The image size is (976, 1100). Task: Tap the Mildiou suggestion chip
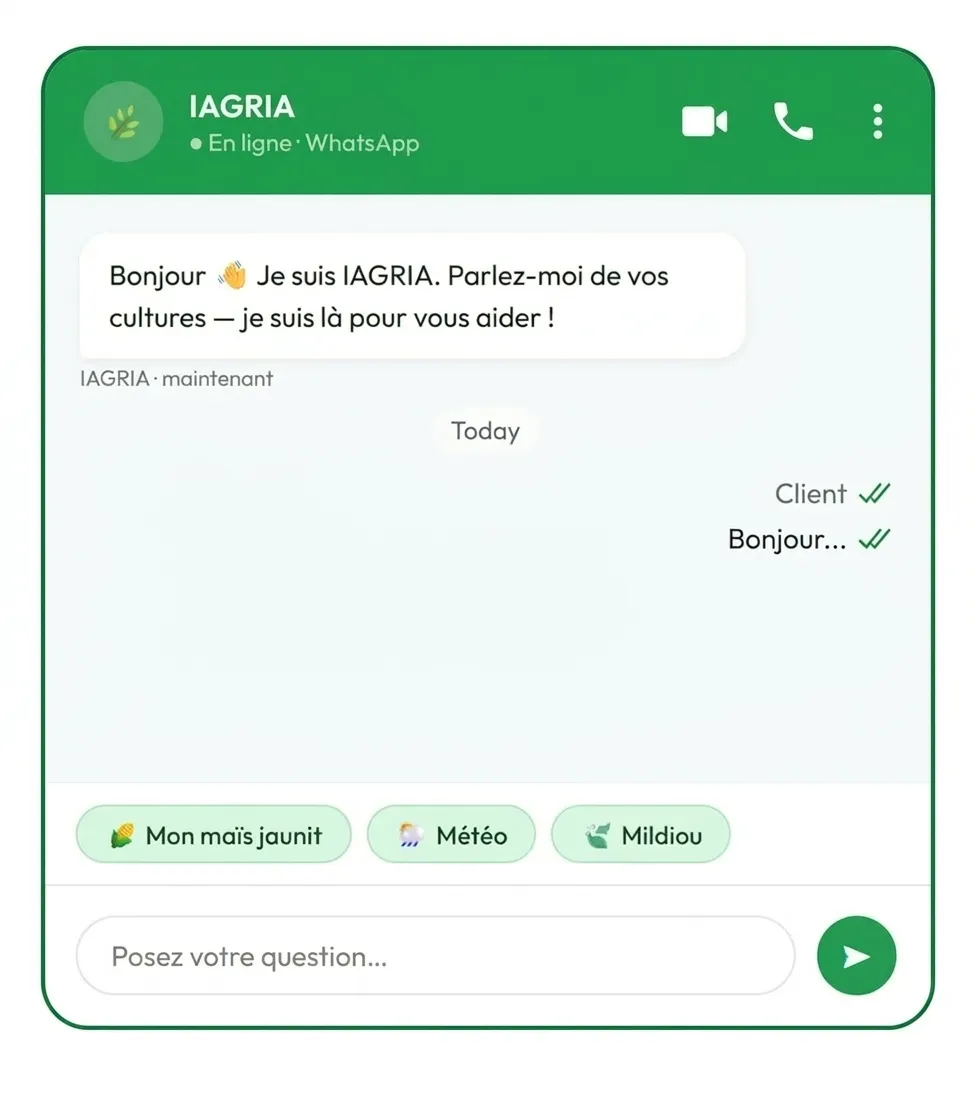click(x=641, y=834)
